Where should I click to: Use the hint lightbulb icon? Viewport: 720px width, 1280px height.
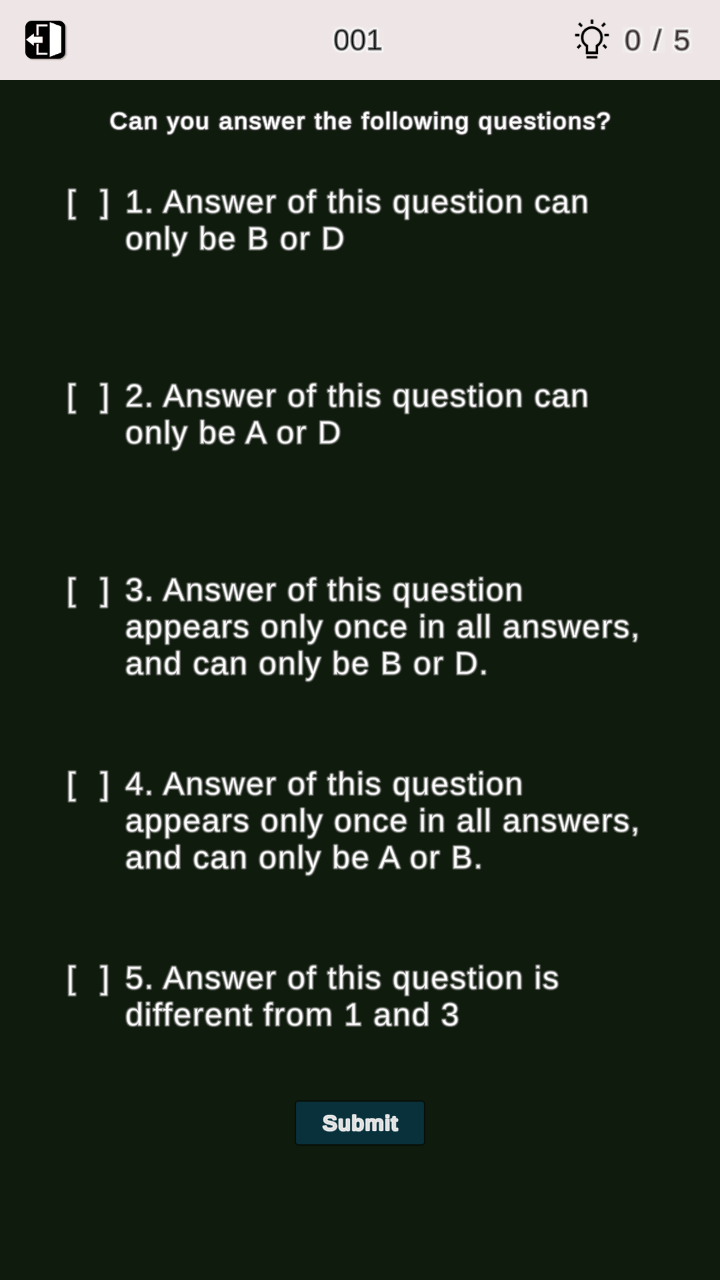[592, 40]
